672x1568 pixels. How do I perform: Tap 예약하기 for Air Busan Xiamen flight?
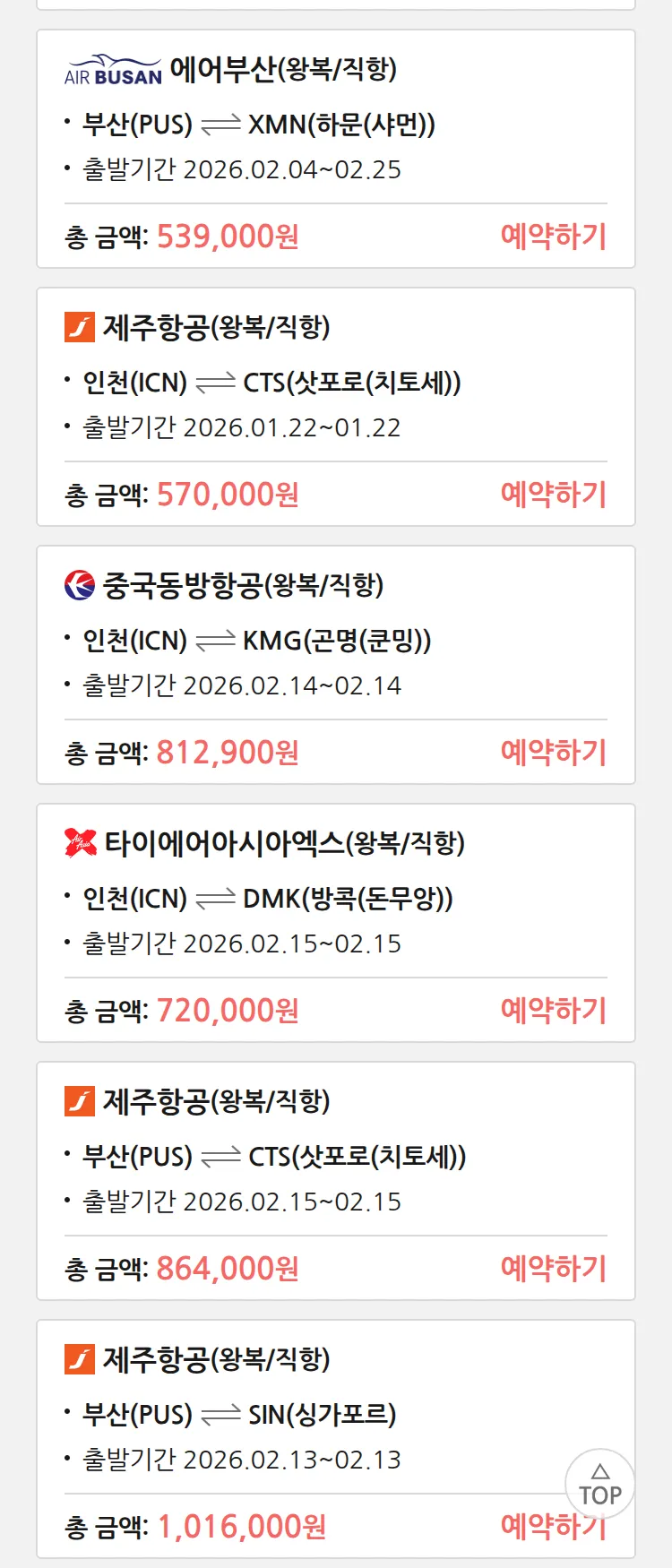tap(553, 237)
